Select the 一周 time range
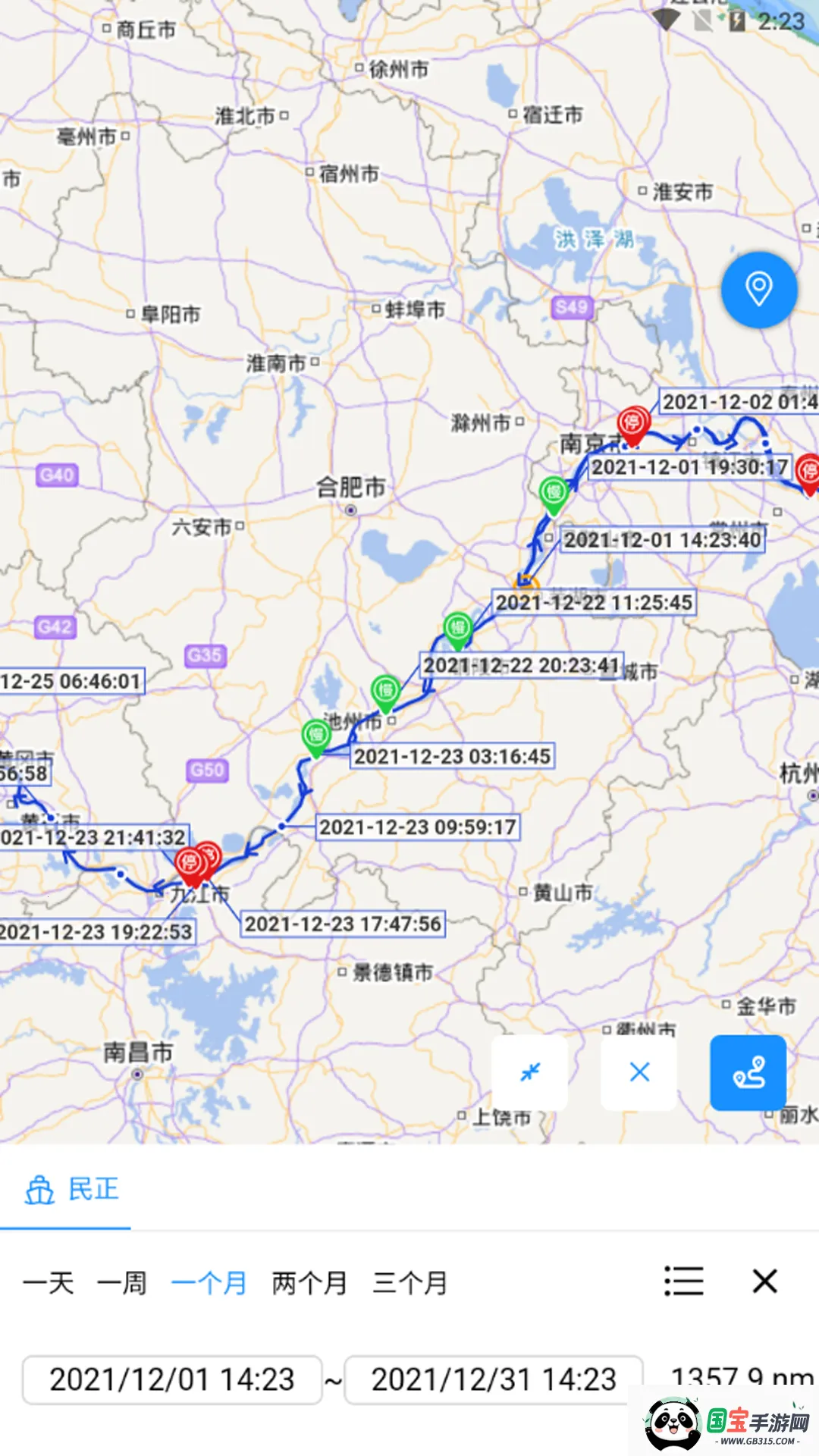 (122, 1283)
